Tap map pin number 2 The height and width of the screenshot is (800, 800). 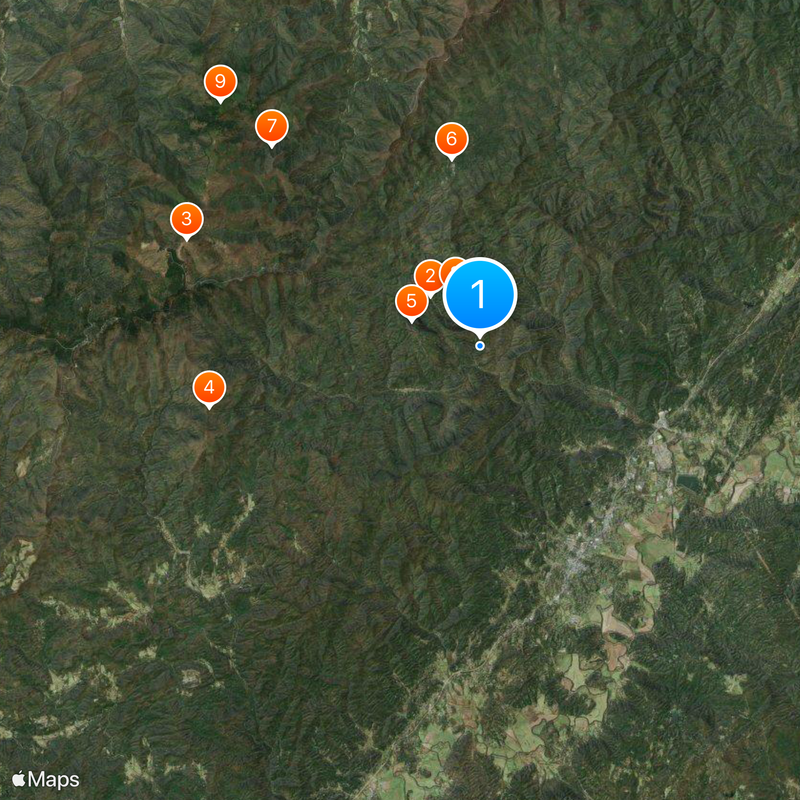point(428,275)
